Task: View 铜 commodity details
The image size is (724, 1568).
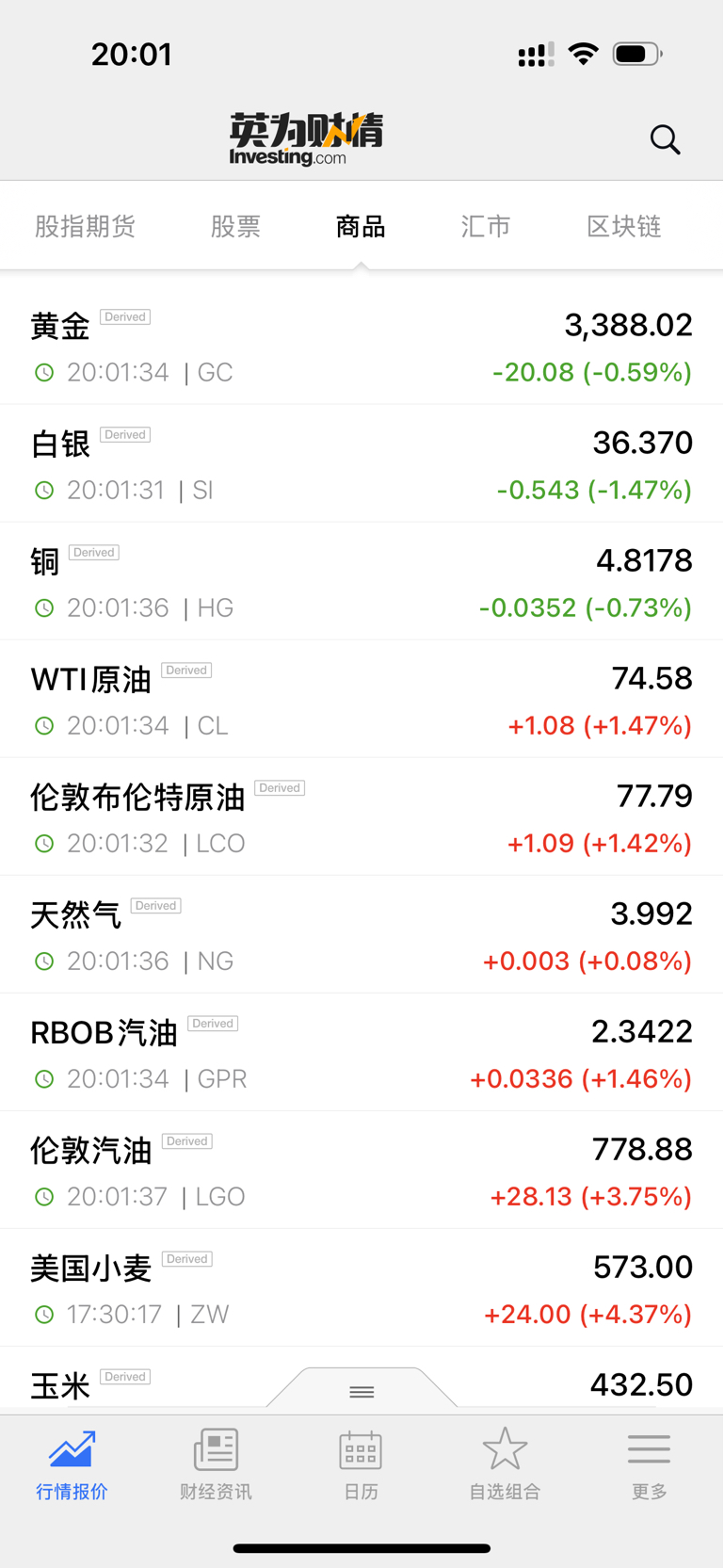Action: click(x=362, y=581)
